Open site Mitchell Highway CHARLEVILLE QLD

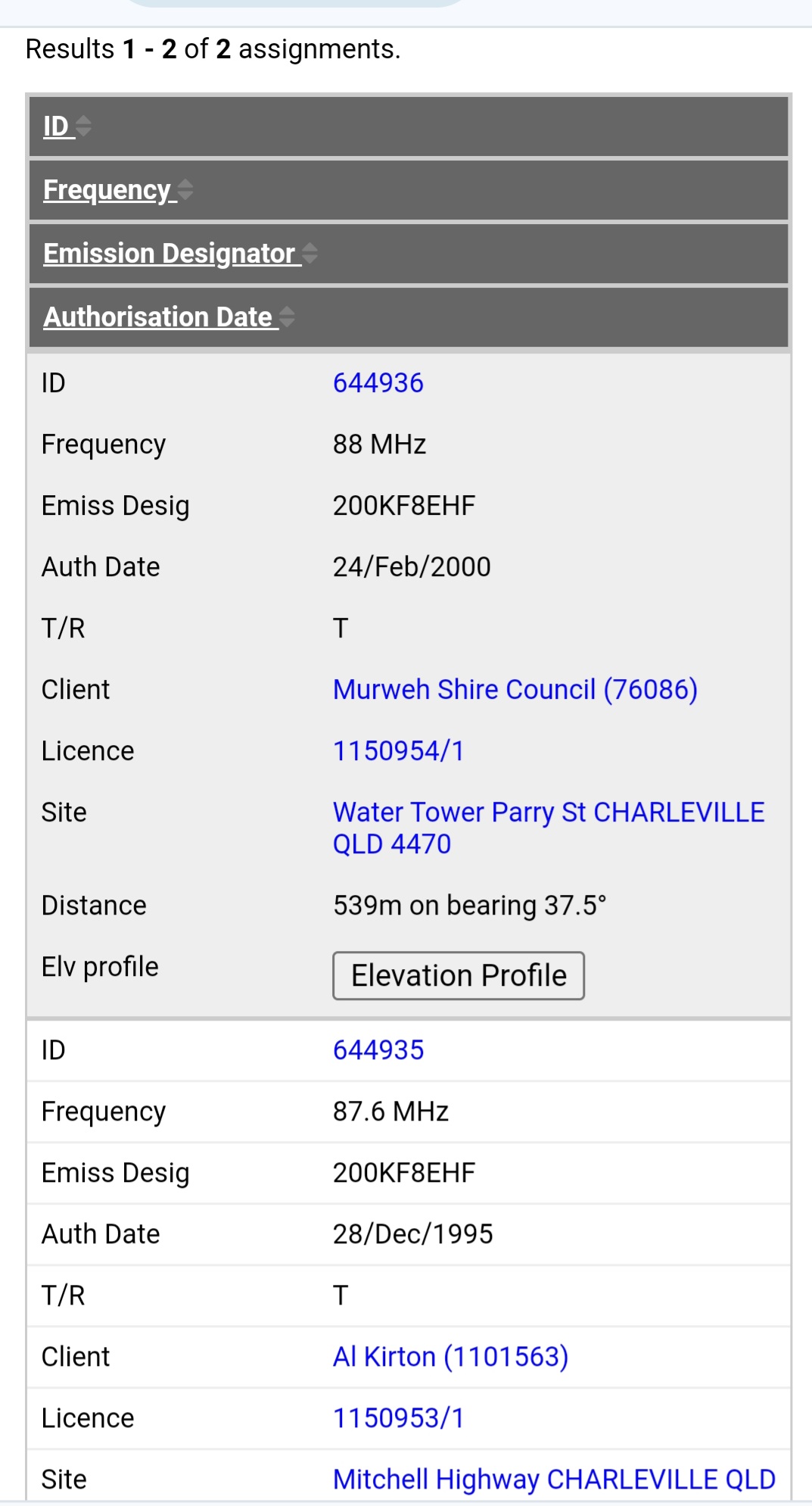[554, 1479]
